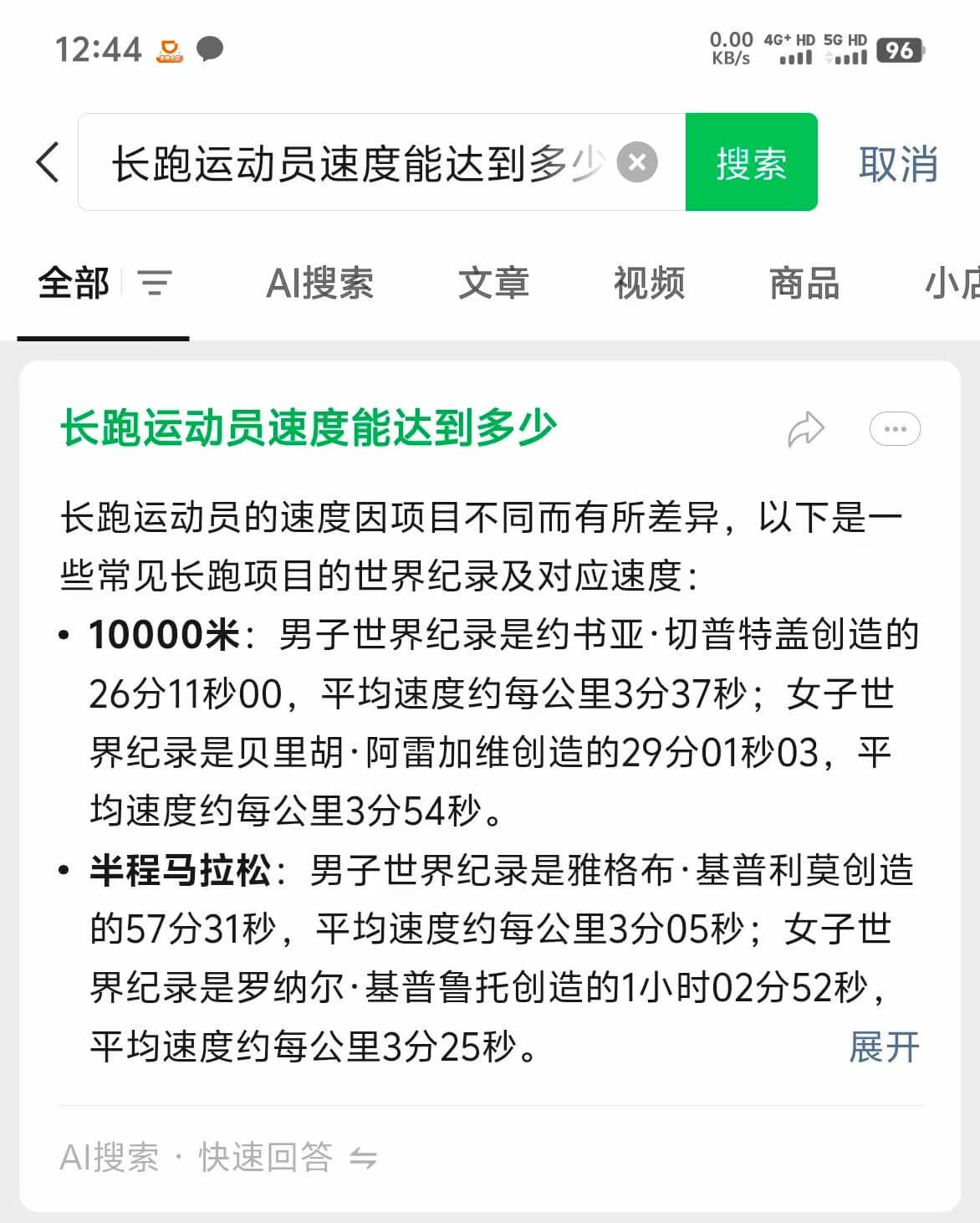Image resolution: width=980 pixels, height=1223 pixels.
Task: Open the filter icon beside 全部
Action: (155, 283)
